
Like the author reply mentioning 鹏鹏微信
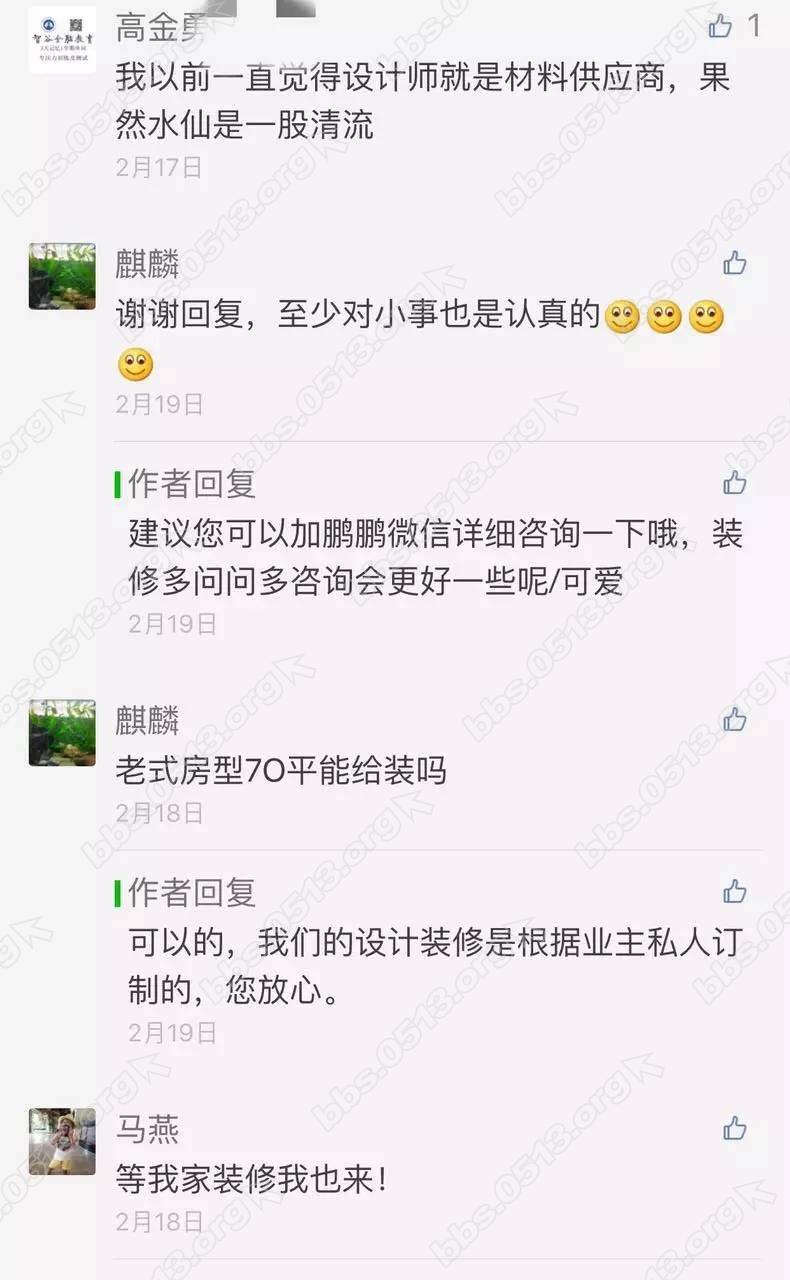tap(735, 482)
